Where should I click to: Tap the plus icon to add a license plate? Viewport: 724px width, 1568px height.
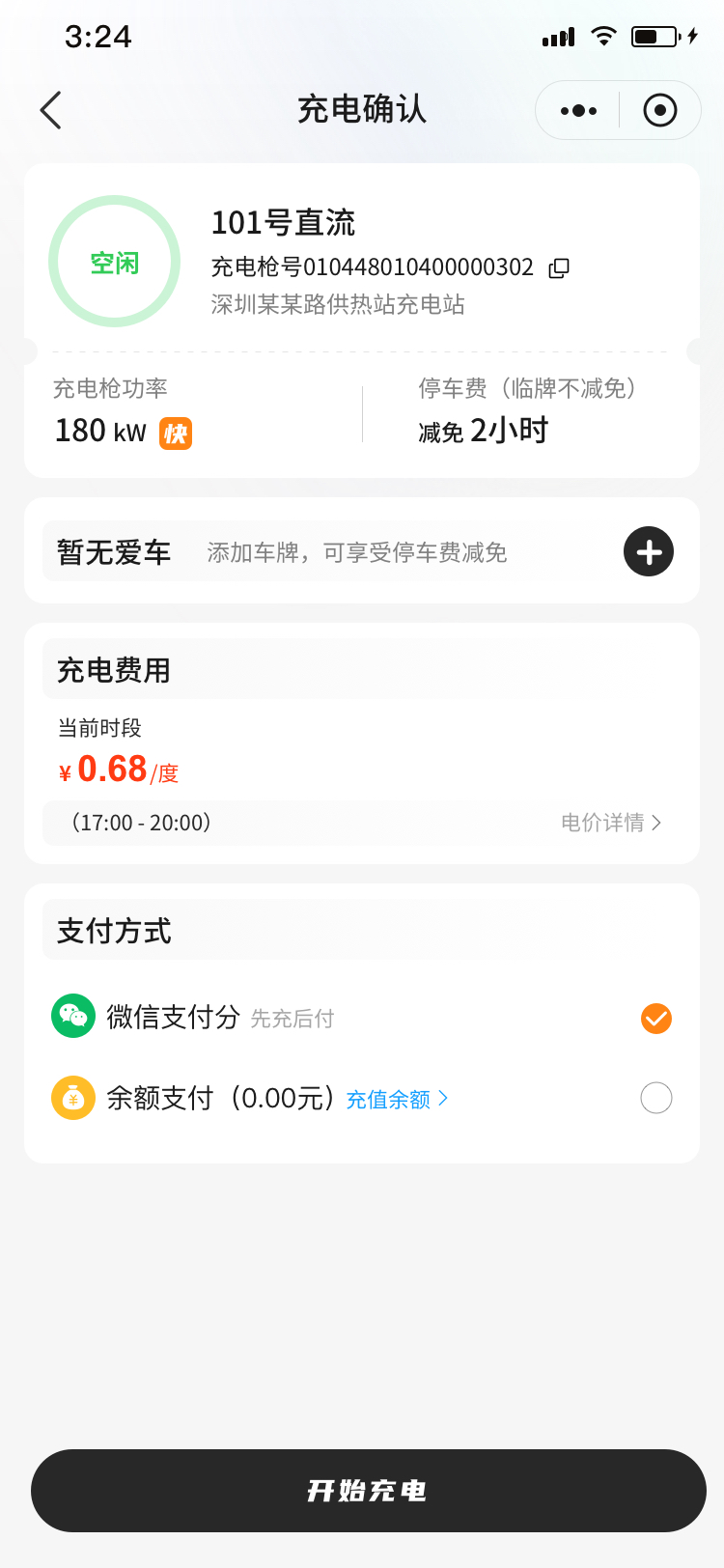(648, 551)
